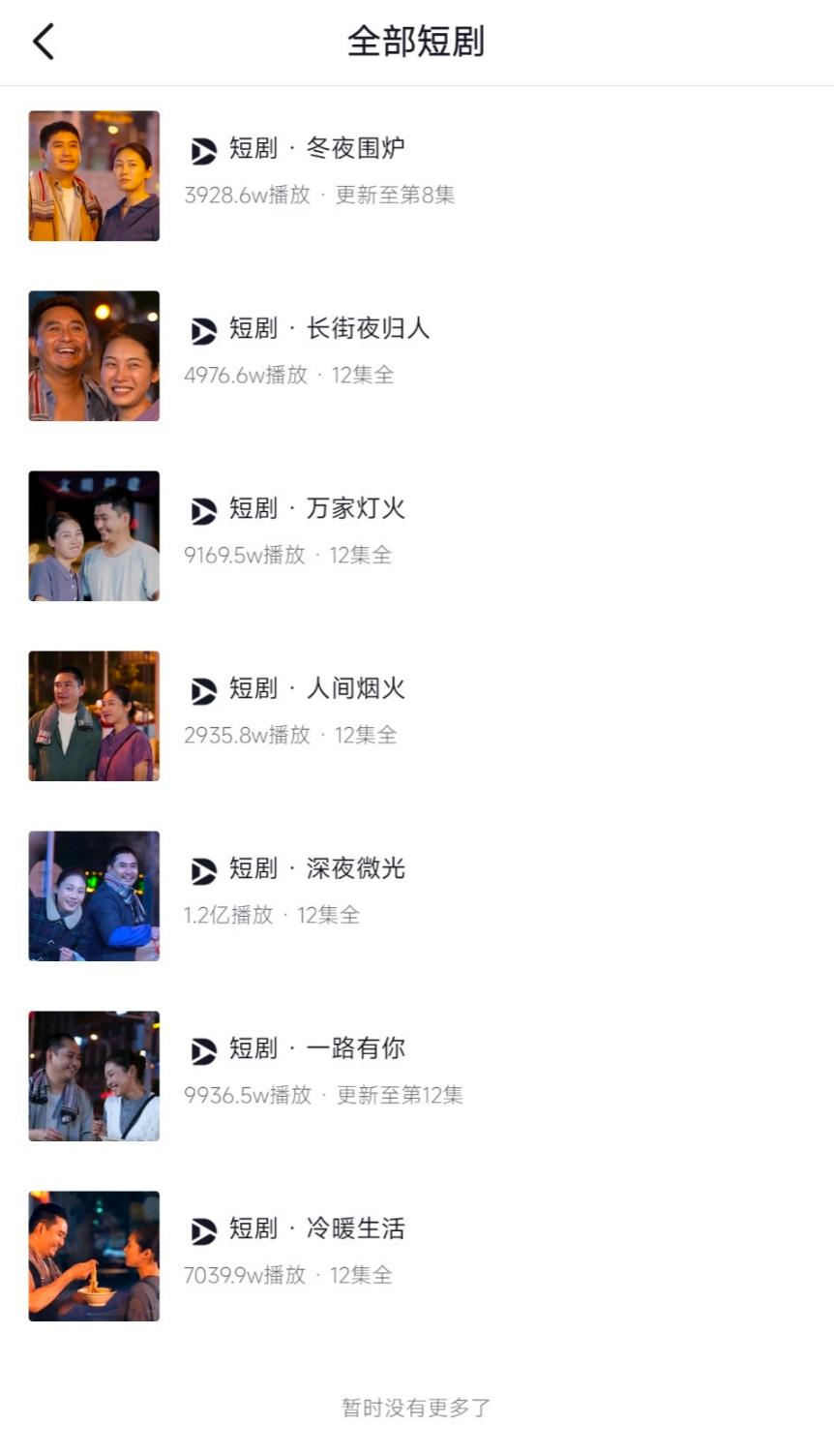Click the 短剧 play icon beside 深夜微光
The height and width of the screenshot is (1456, 834).
pos(203,870)
